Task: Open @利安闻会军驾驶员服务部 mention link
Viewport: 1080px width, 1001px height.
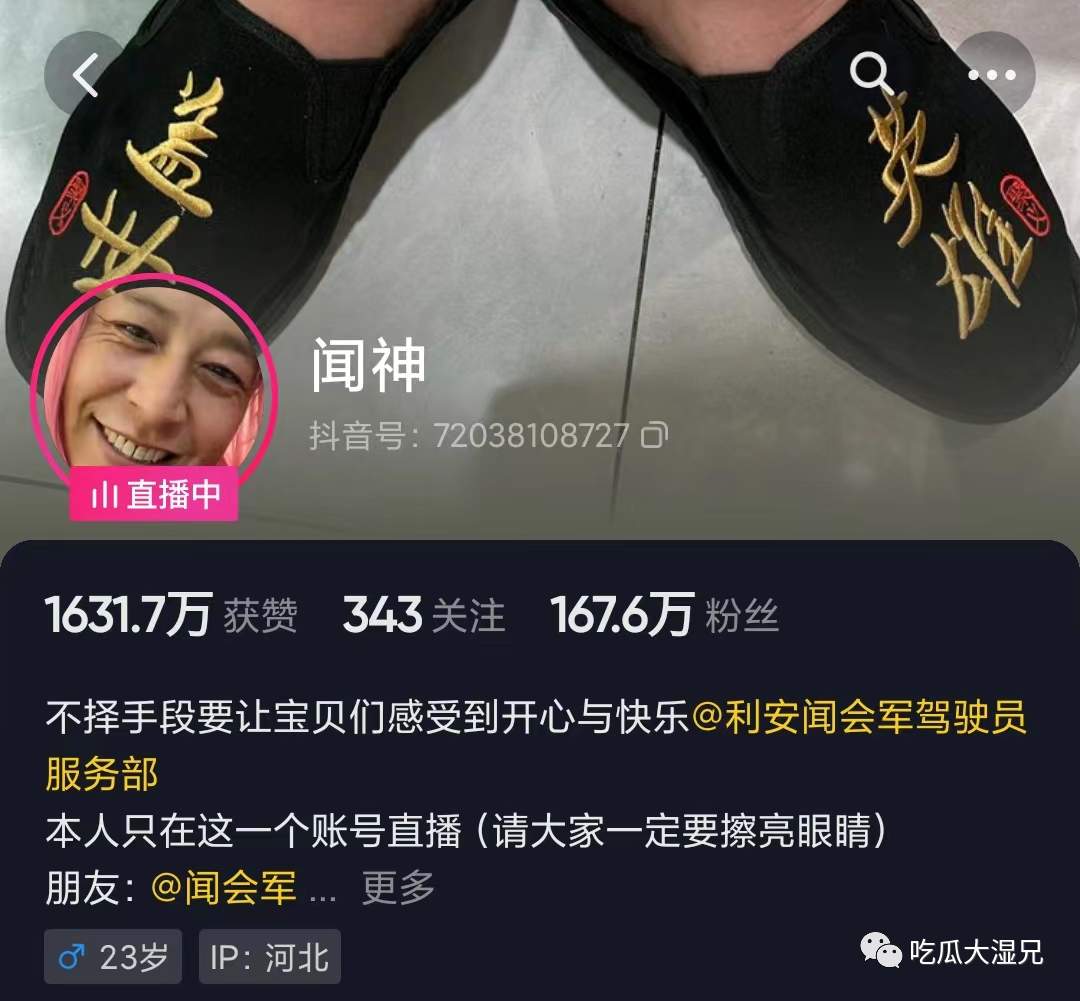Action: click(x=858, y=718)
